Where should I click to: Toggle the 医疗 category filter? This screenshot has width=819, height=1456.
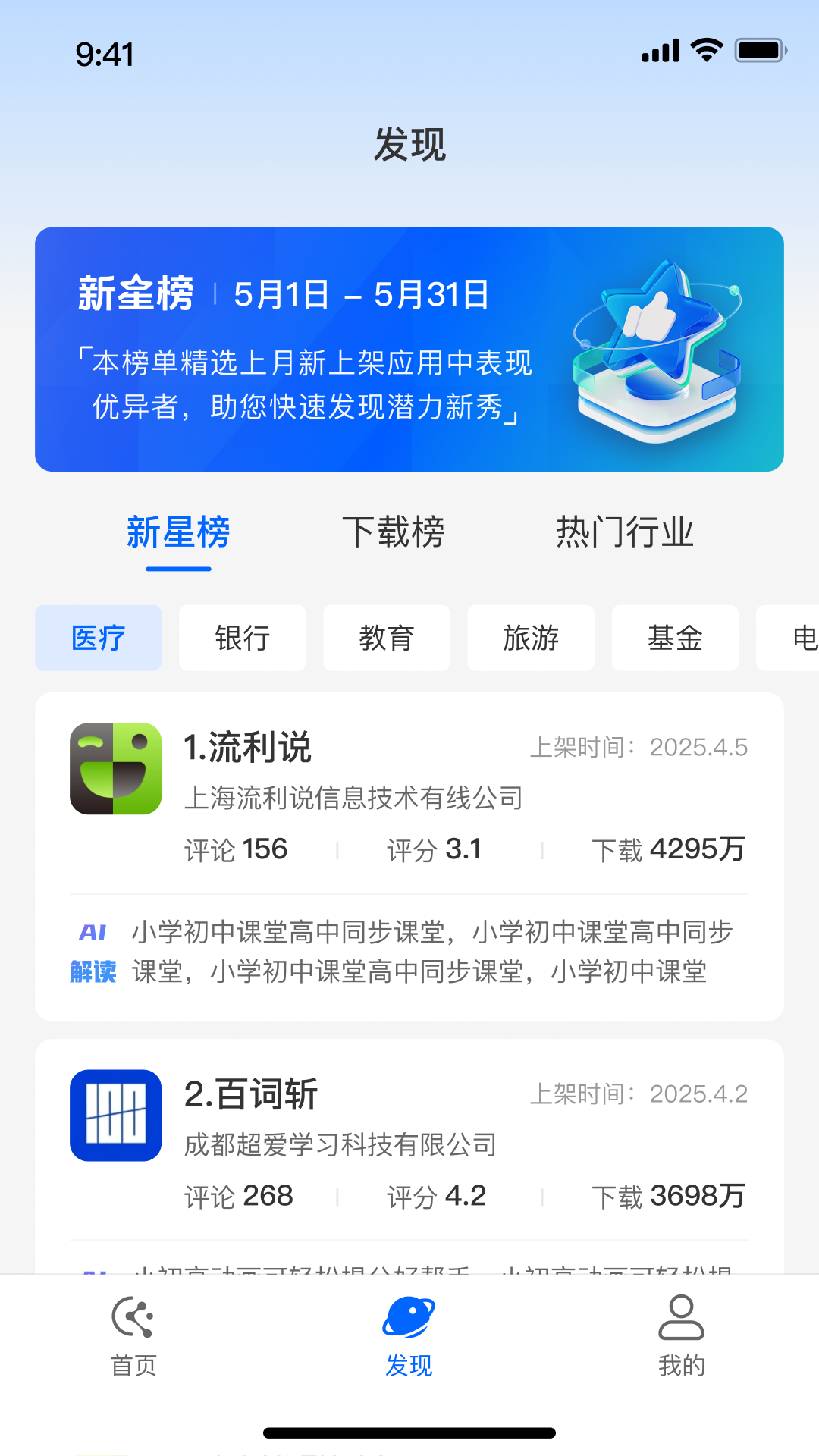[x=97, y=638]
